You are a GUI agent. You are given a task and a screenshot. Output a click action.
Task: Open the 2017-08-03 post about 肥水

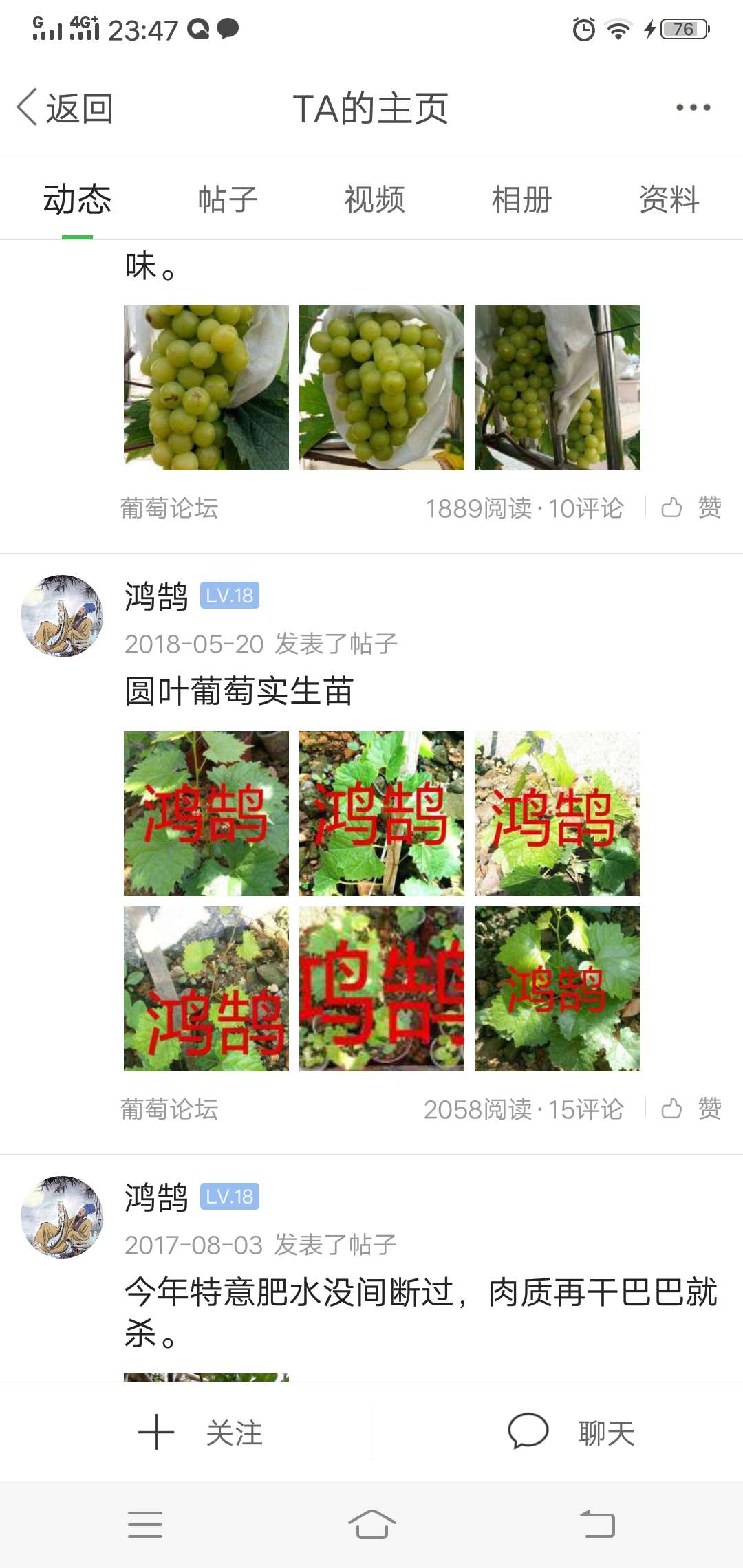point(420,1312)
